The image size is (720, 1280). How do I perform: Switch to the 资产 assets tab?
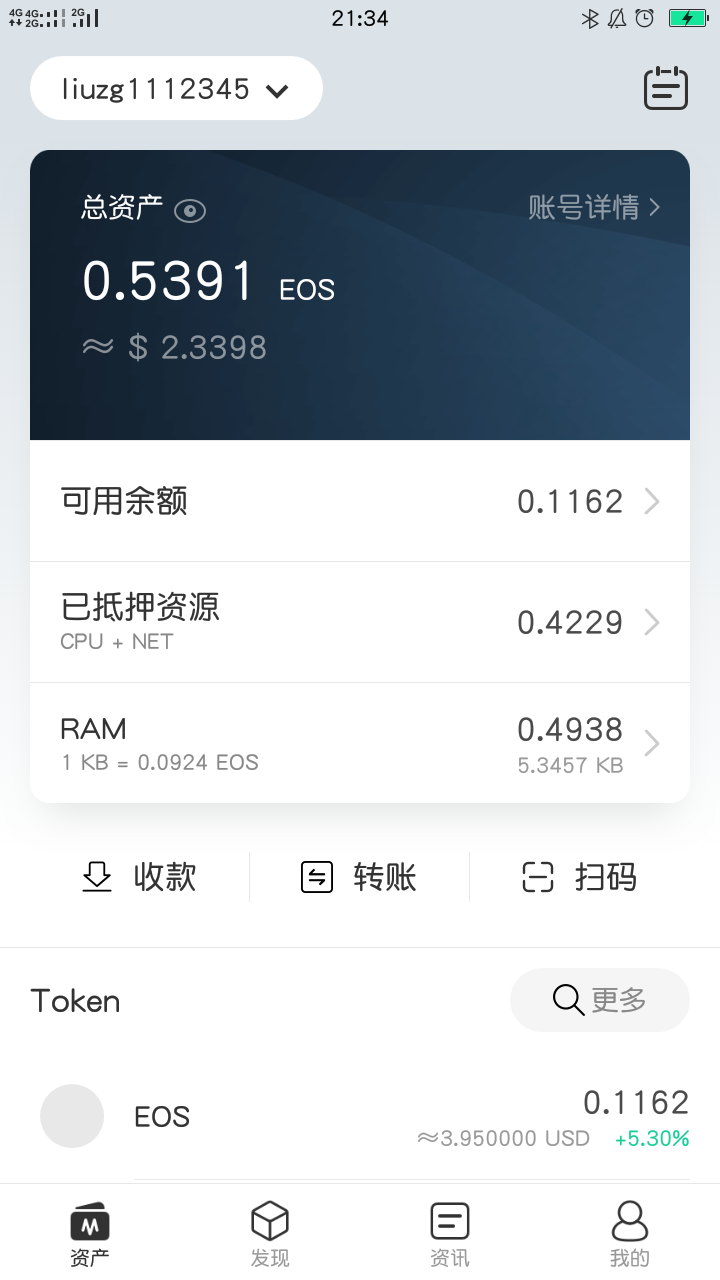[x=90, y=1234]
